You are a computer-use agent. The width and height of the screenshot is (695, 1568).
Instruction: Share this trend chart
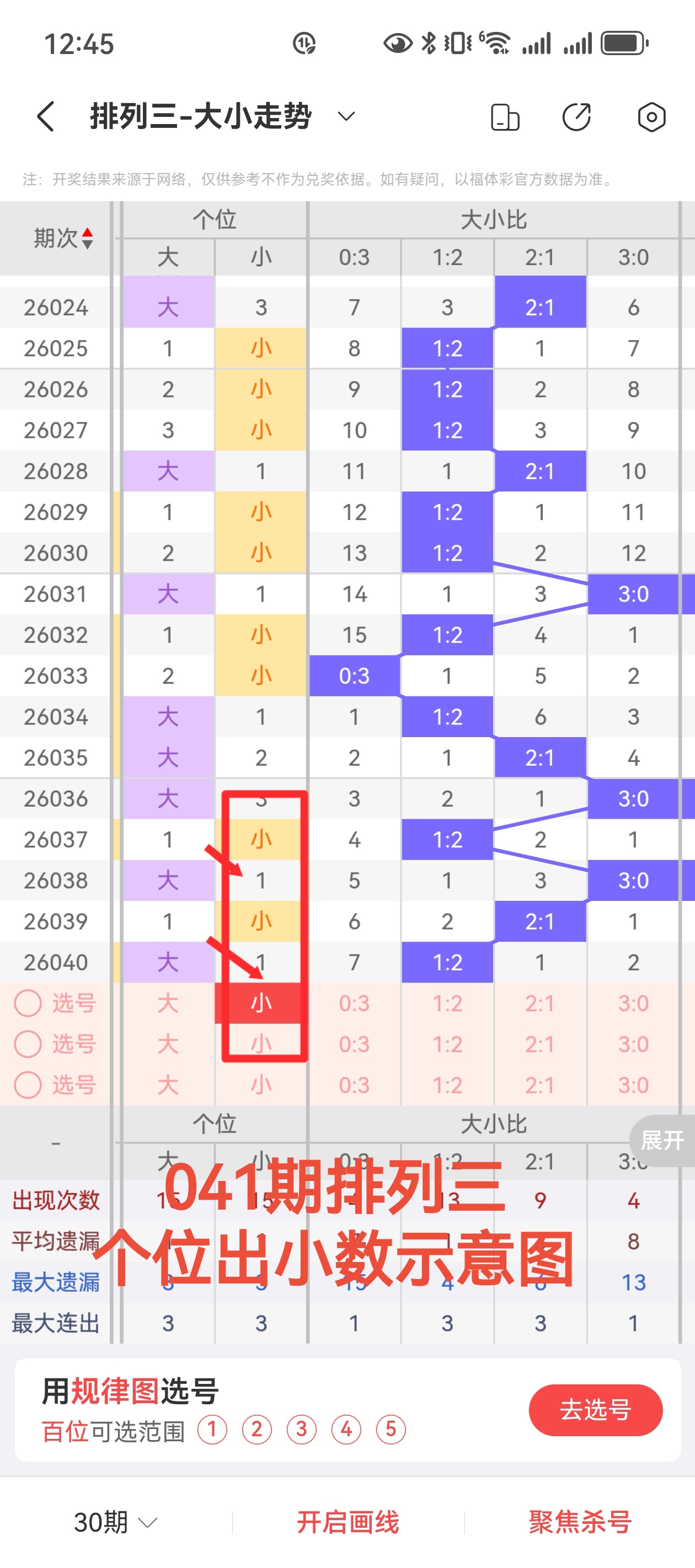[x=576, y=117]
